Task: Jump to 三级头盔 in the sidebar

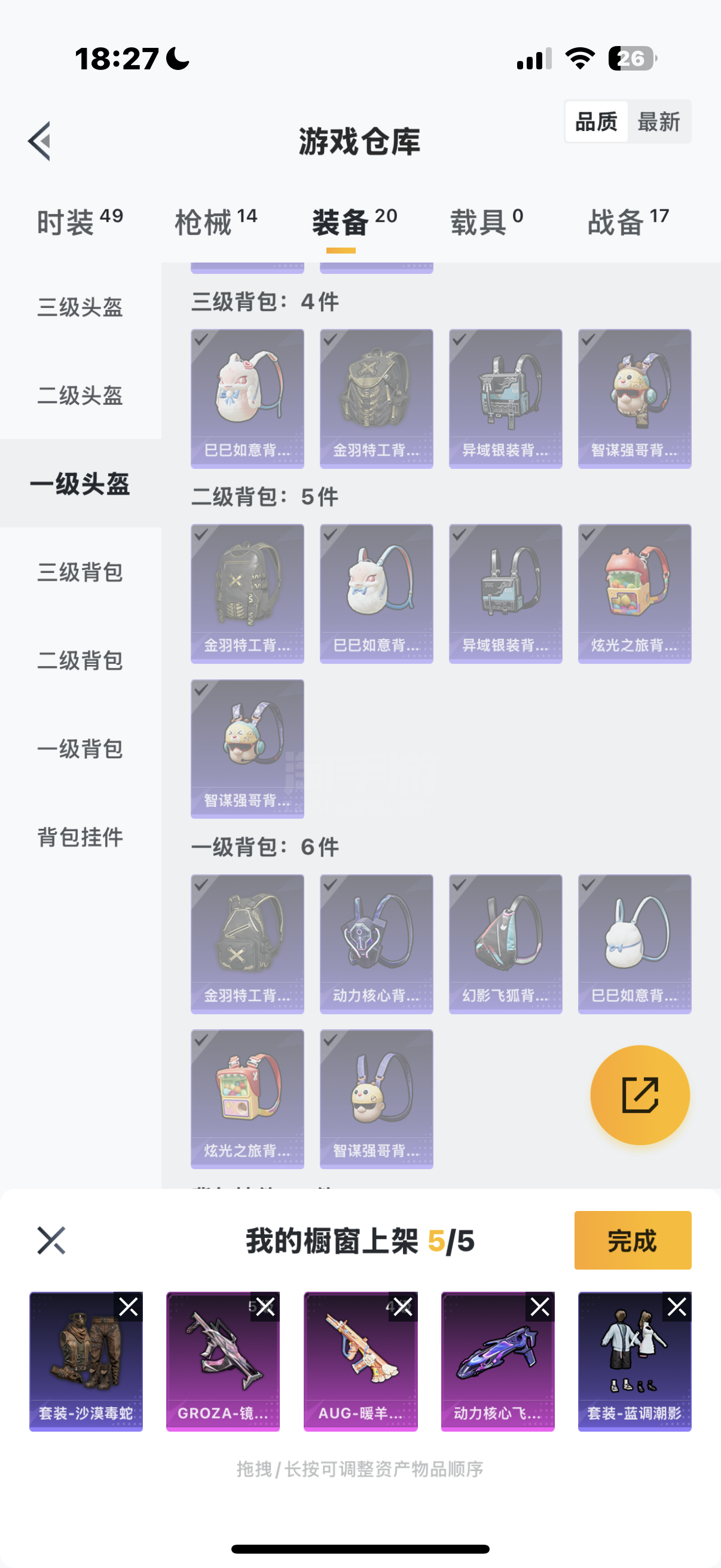Action: tap(80, 307)
